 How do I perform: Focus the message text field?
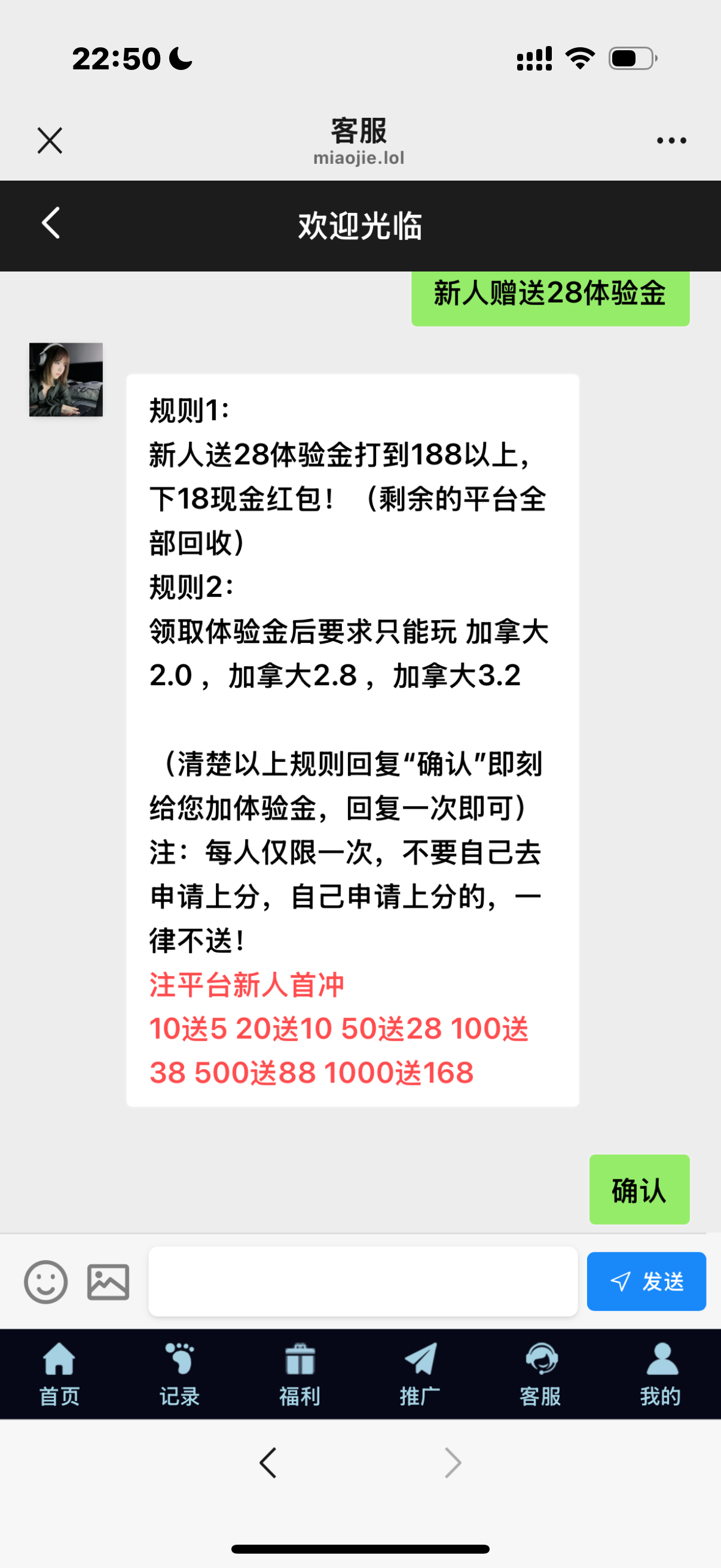[363, 1282]
